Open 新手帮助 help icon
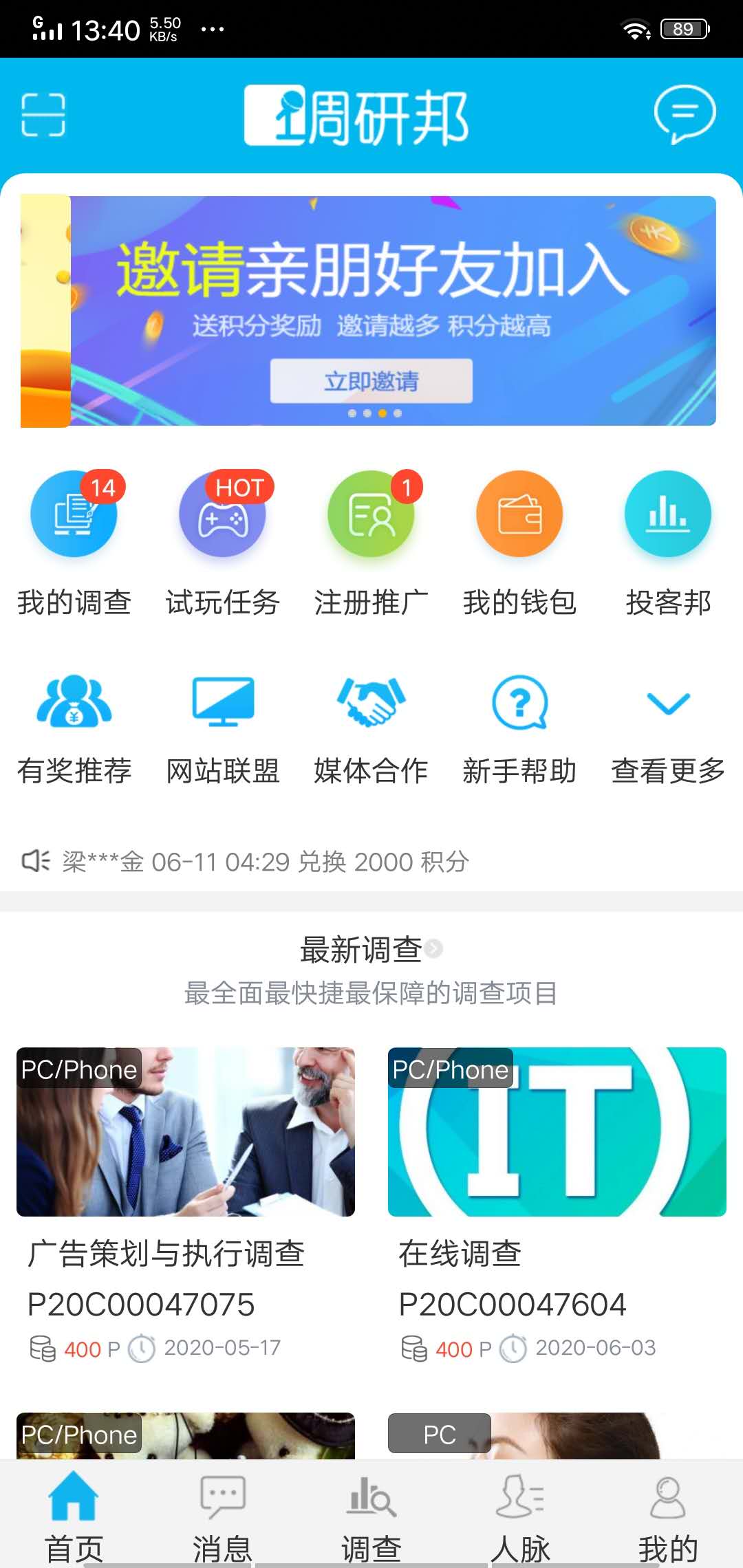Screen dimensions: 743x1568 tap(519, 703)
